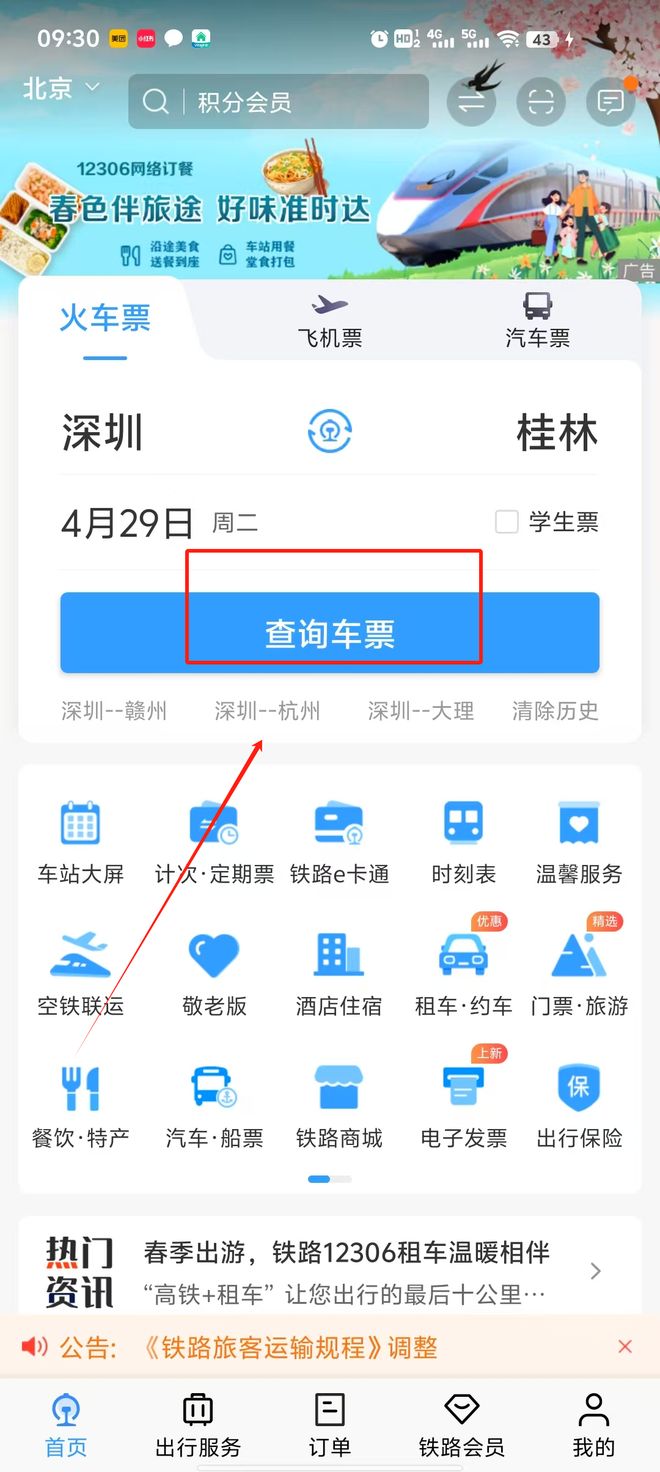This screenshot has height=1472, width=660.
Task: Pick the travel date 4月29日
Action: pyautogui.click(x=128, y=522)
